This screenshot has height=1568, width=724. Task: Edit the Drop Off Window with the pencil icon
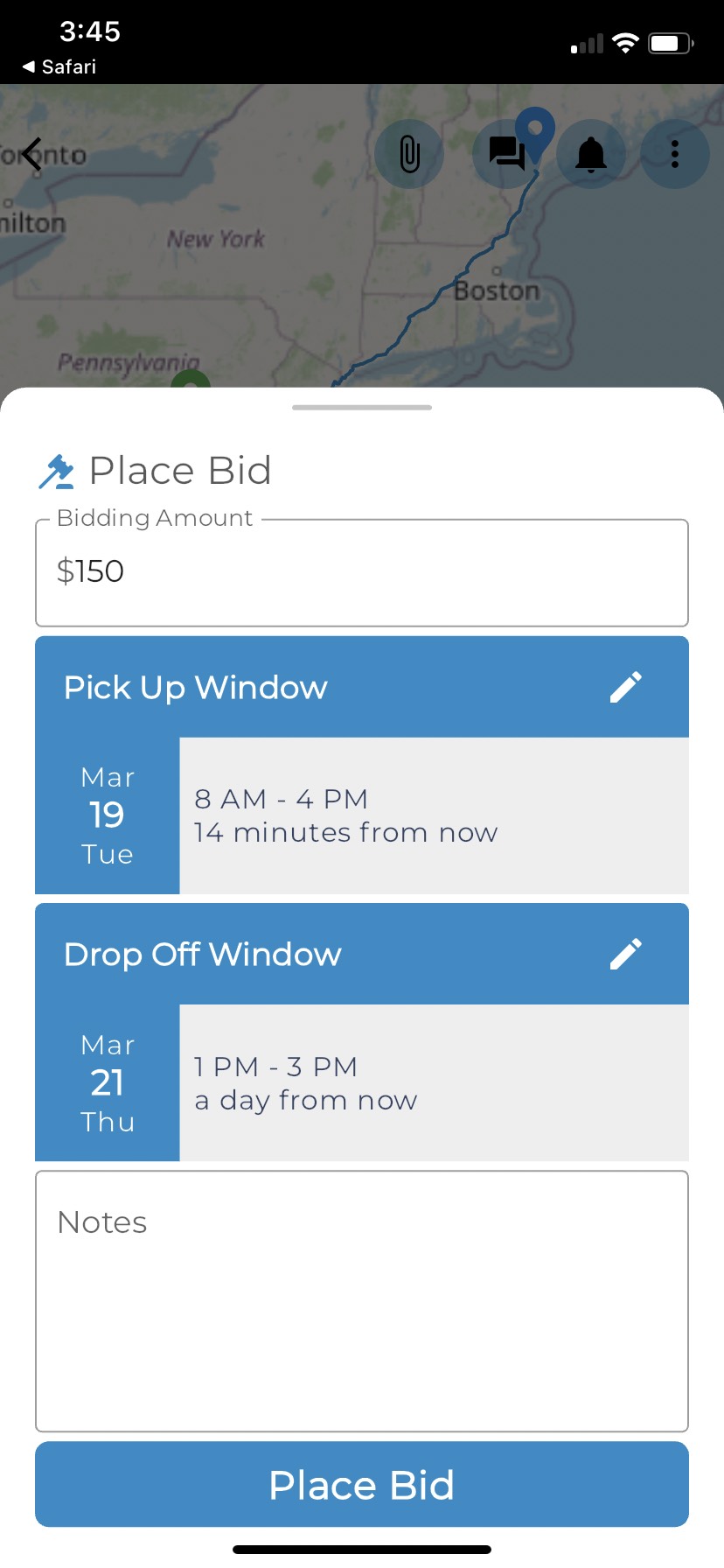(x=626, y=954)
